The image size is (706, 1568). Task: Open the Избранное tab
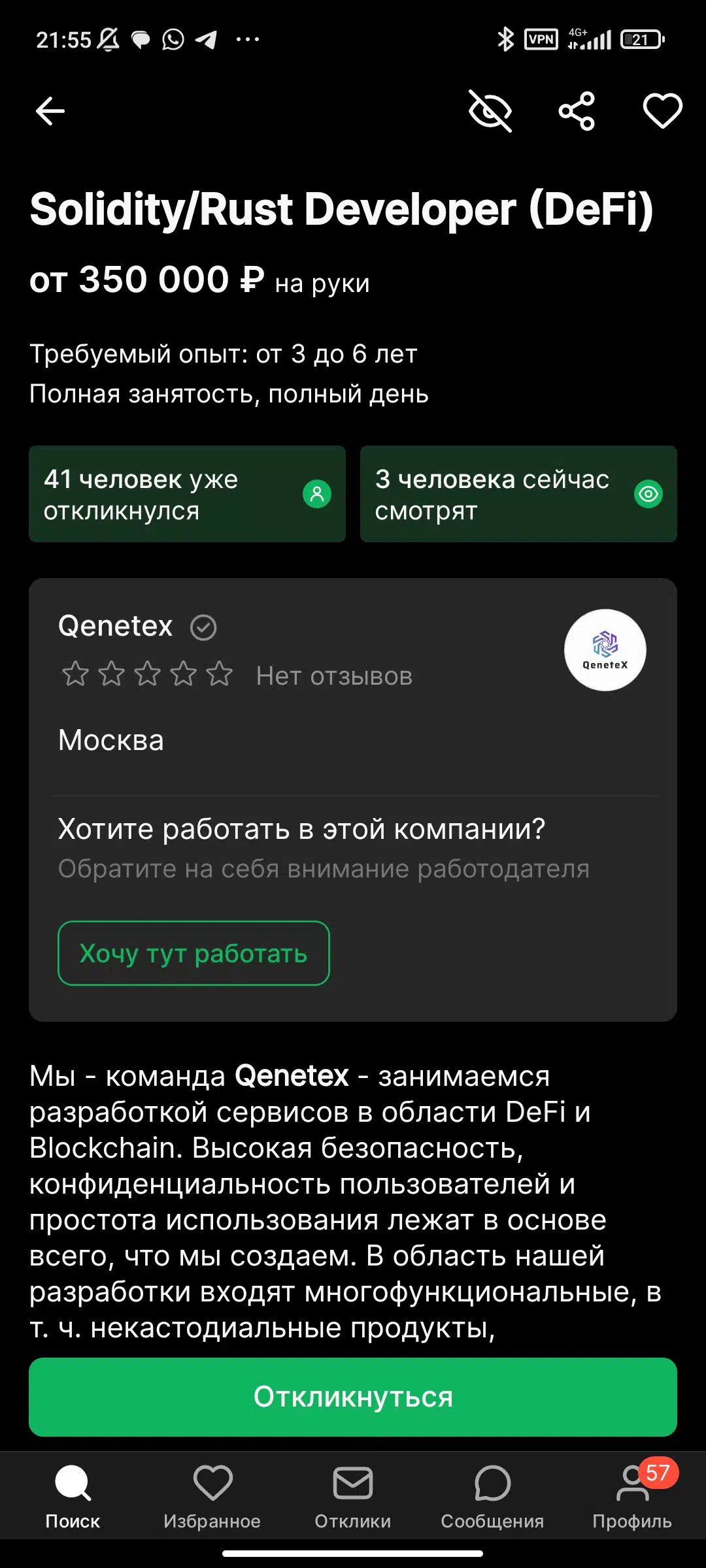212,1497
